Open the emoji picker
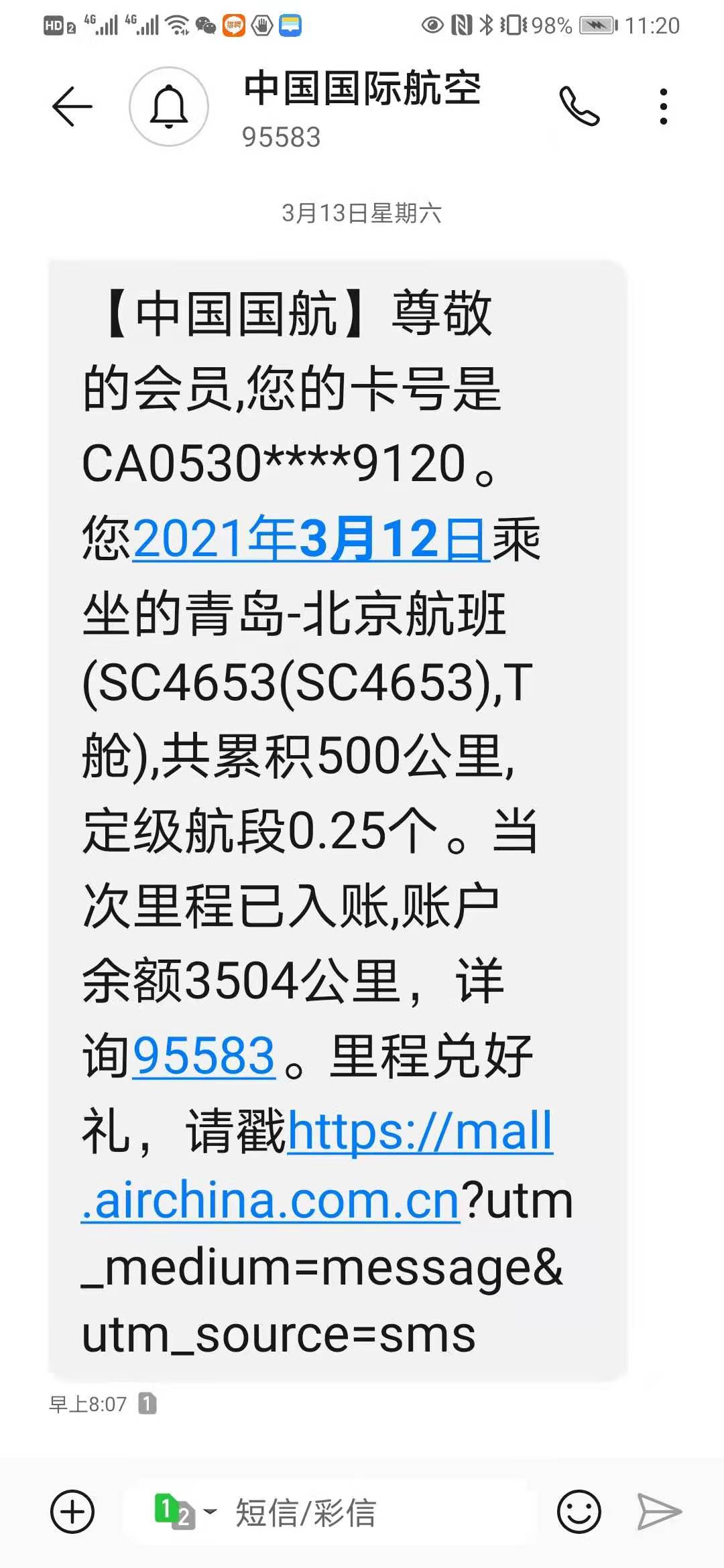This screenshot has height=1568, width=724. click(x=579, y=1512)
